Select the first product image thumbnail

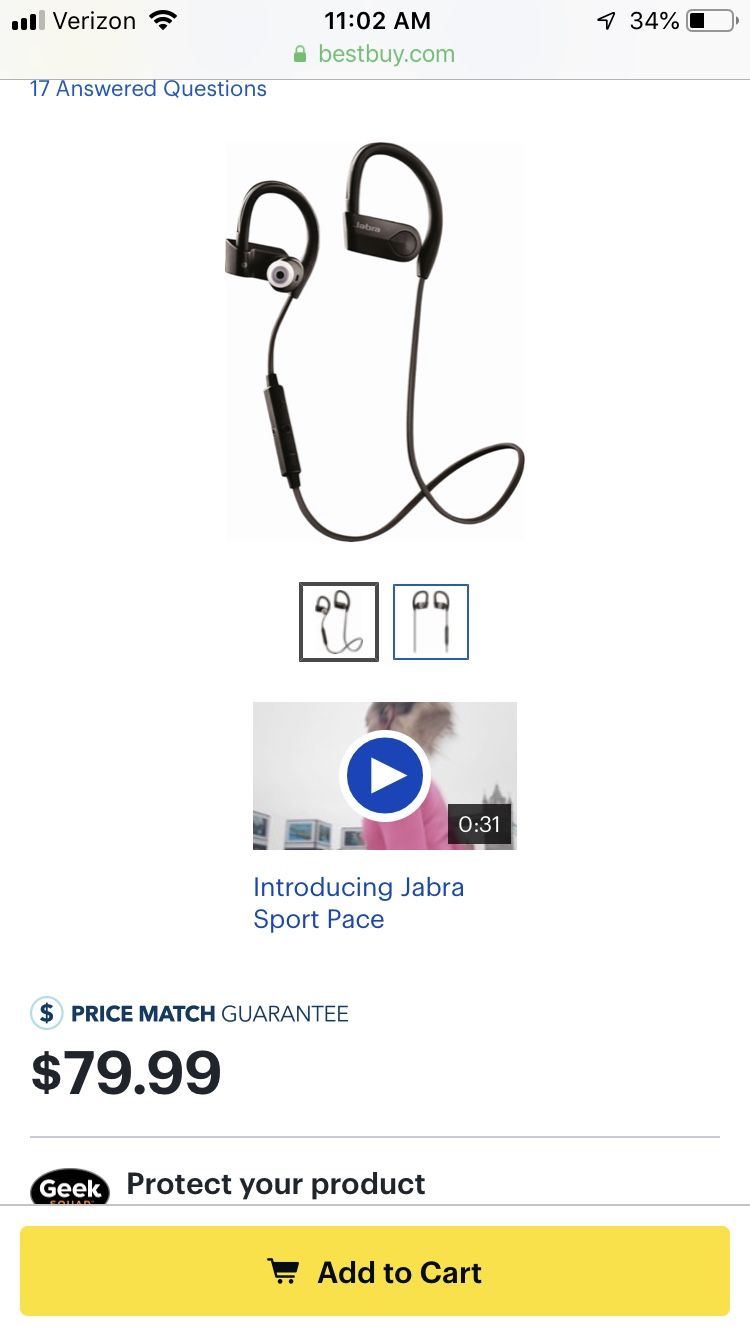[339, 622]
